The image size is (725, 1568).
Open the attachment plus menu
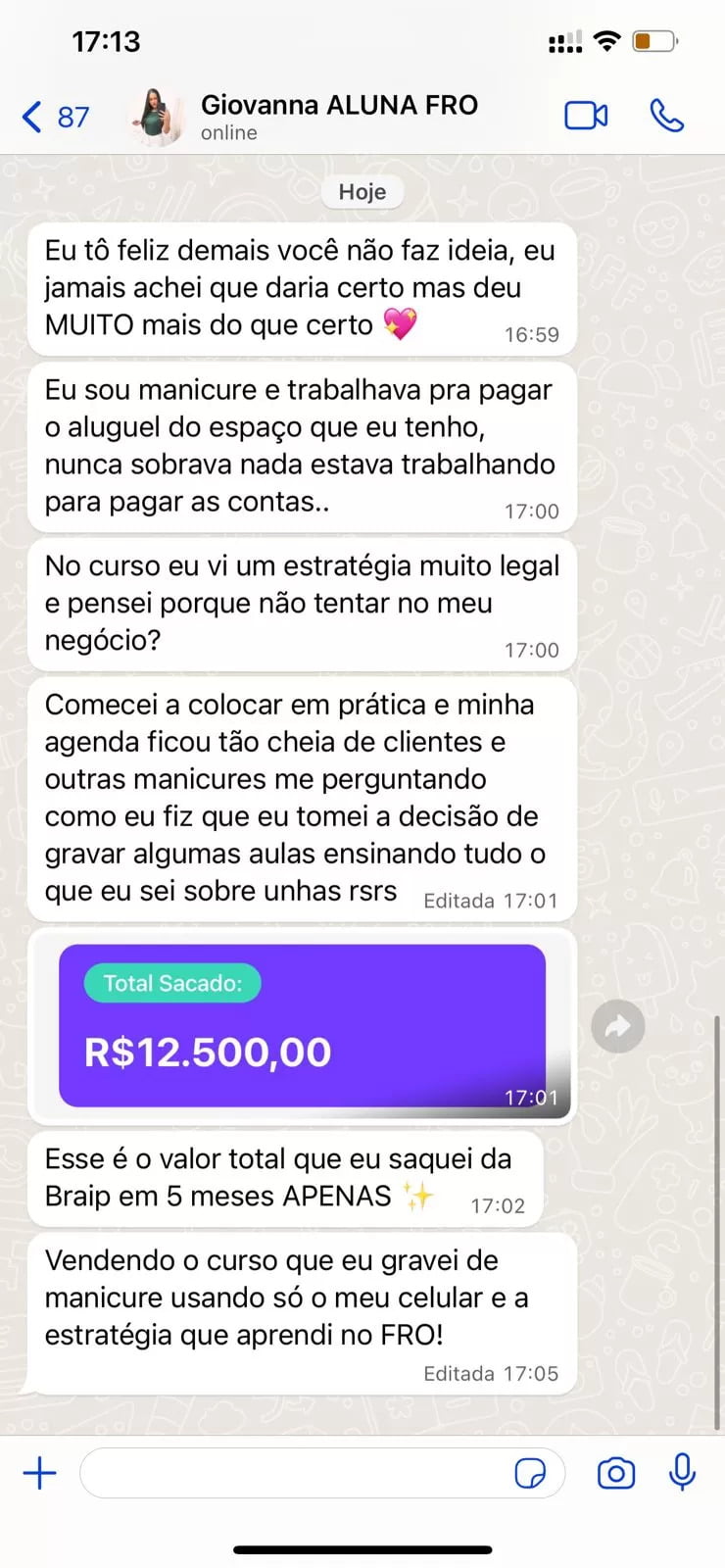pyautogui.click(x=39, y=1473)
